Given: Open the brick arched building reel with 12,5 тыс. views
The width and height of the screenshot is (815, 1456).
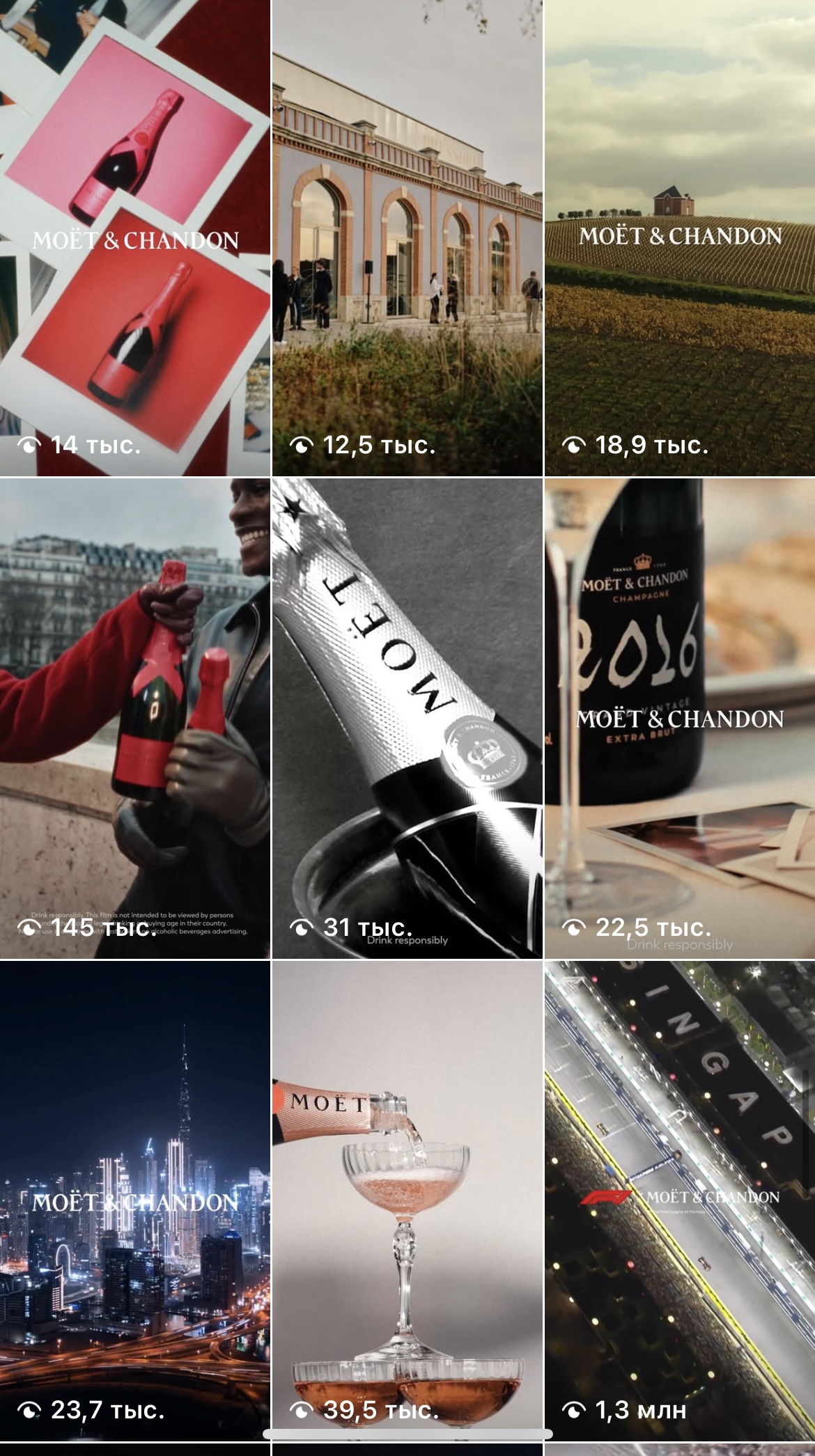Looking at the screenshot, I should point(407,237).
